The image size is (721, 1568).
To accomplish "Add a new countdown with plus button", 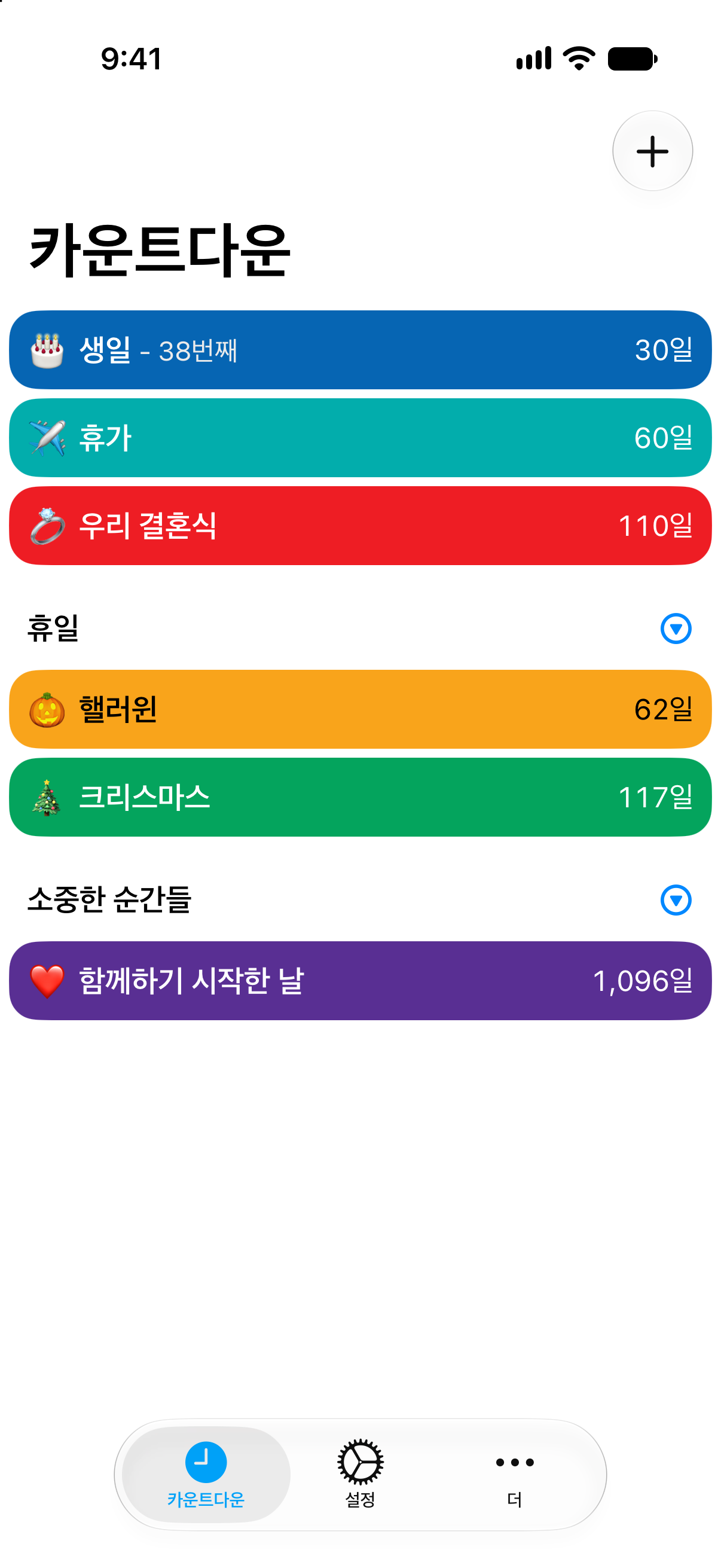I will [x=652, y=151].
